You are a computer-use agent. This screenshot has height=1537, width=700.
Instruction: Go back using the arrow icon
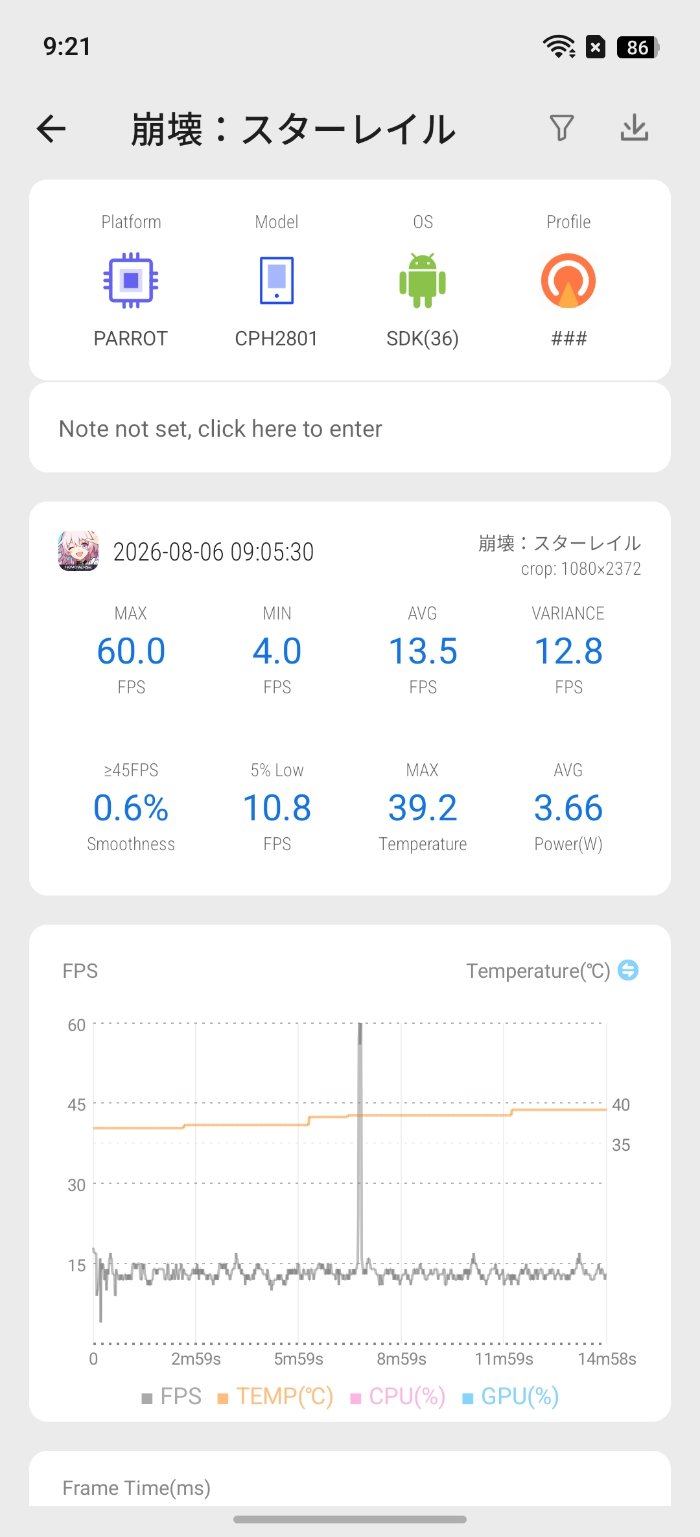[x=51, y=129]
